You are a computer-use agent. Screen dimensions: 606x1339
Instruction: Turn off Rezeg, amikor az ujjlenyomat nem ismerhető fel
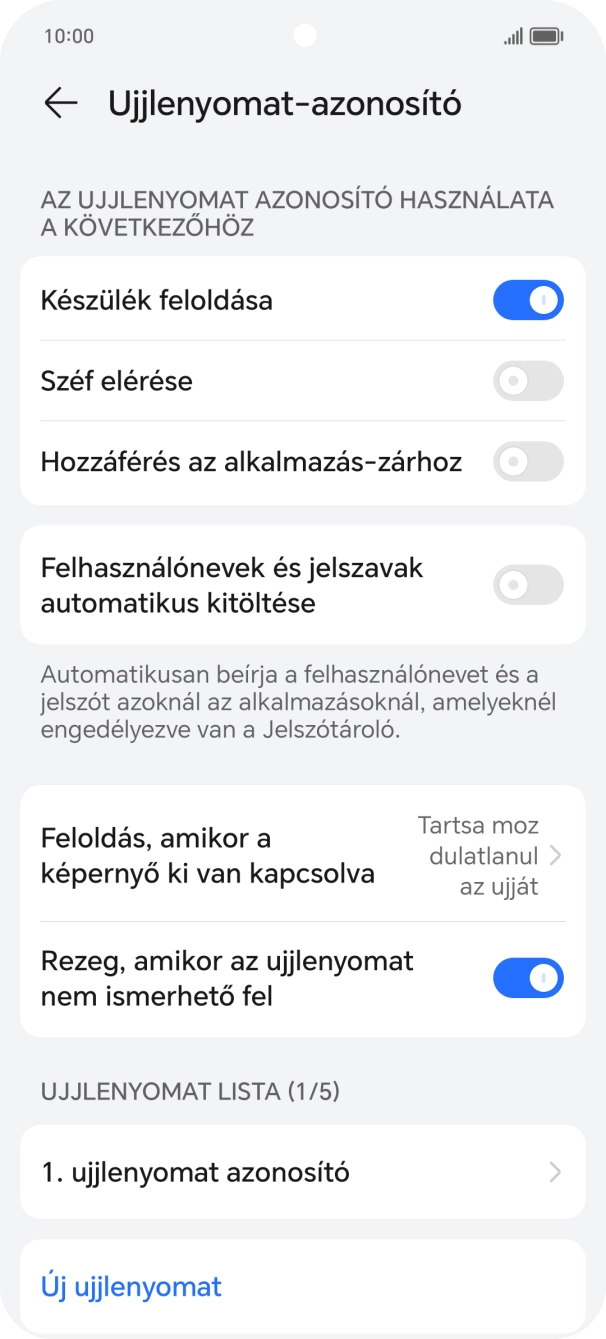[x=527, y=978]
